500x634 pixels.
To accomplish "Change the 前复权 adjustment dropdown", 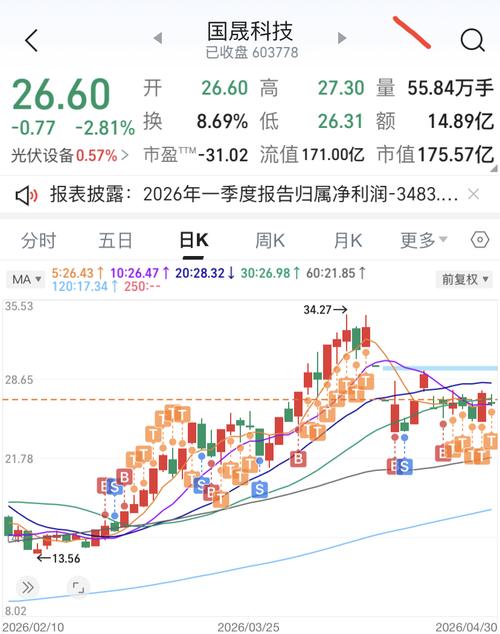I will coord(464,279).
